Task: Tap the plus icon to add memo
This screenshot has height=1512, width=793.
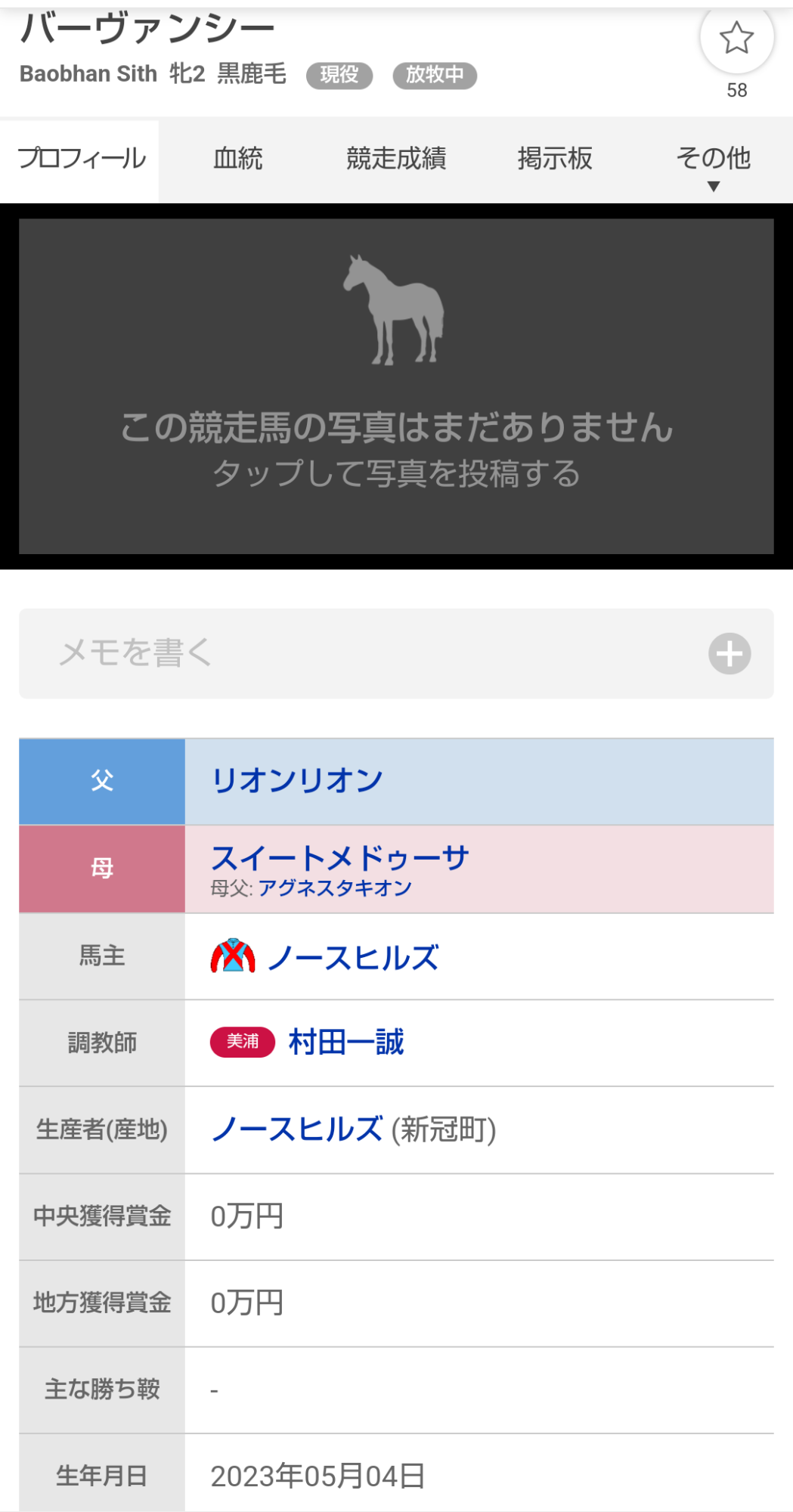Action: tap(729, 653)
